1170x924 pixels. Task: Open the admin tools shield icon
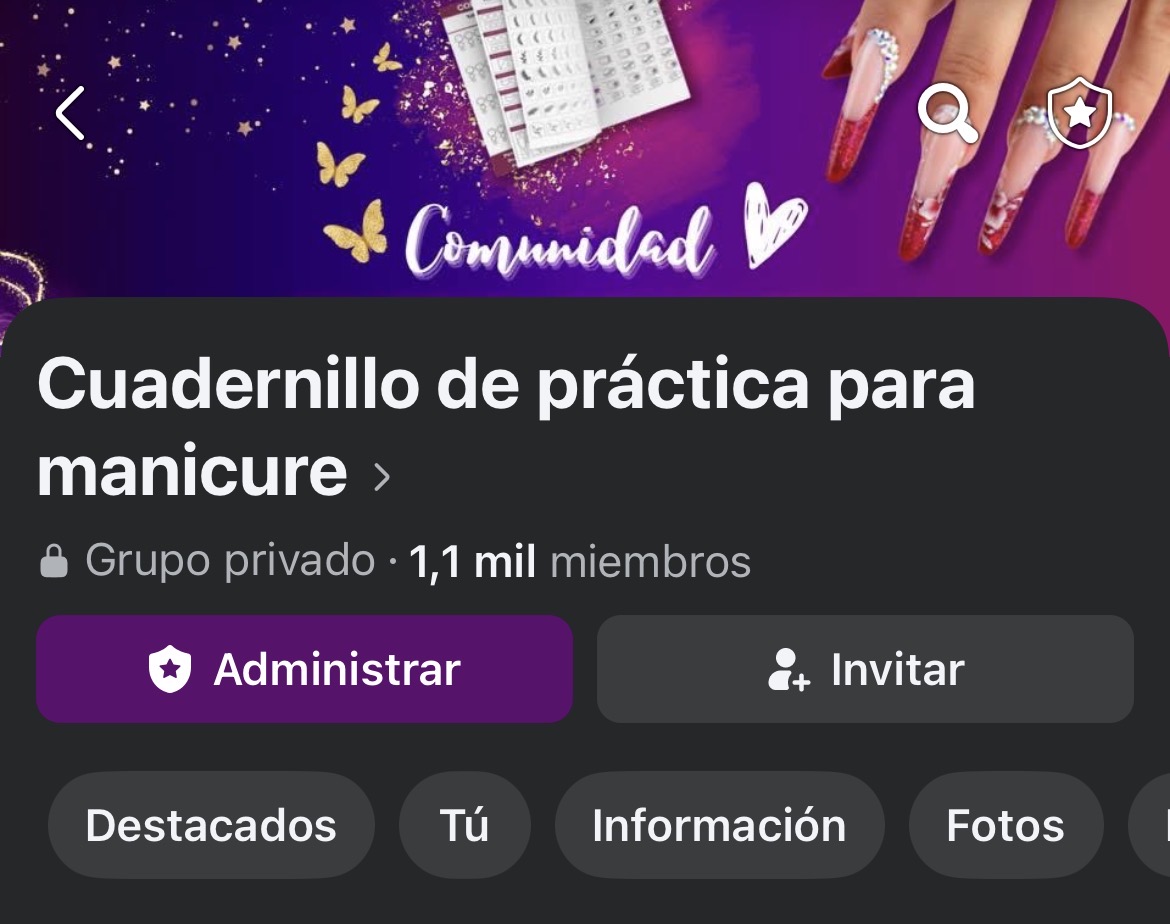tap(1079, 113)
